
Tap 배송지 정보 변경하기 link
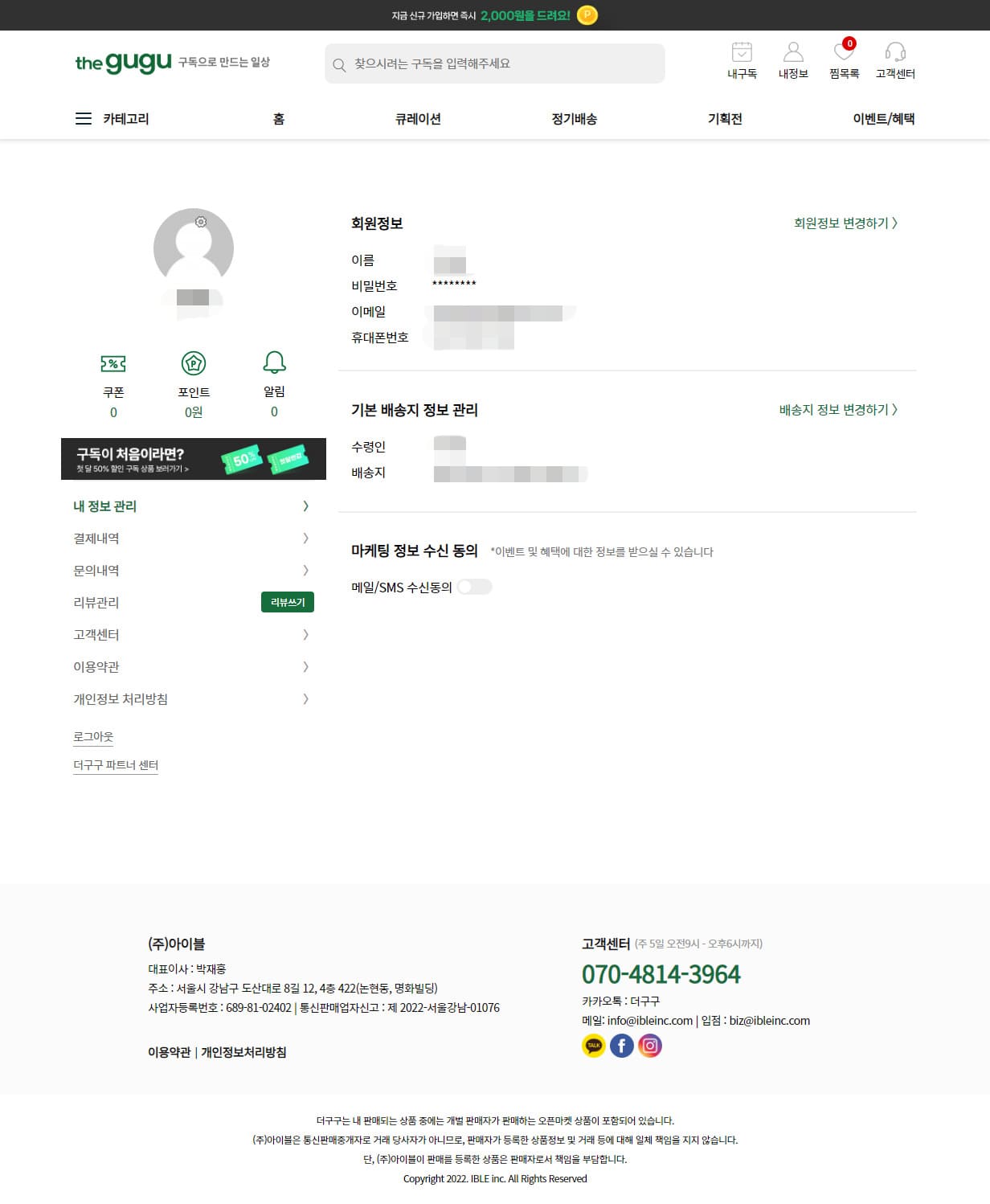pos(838,410)
